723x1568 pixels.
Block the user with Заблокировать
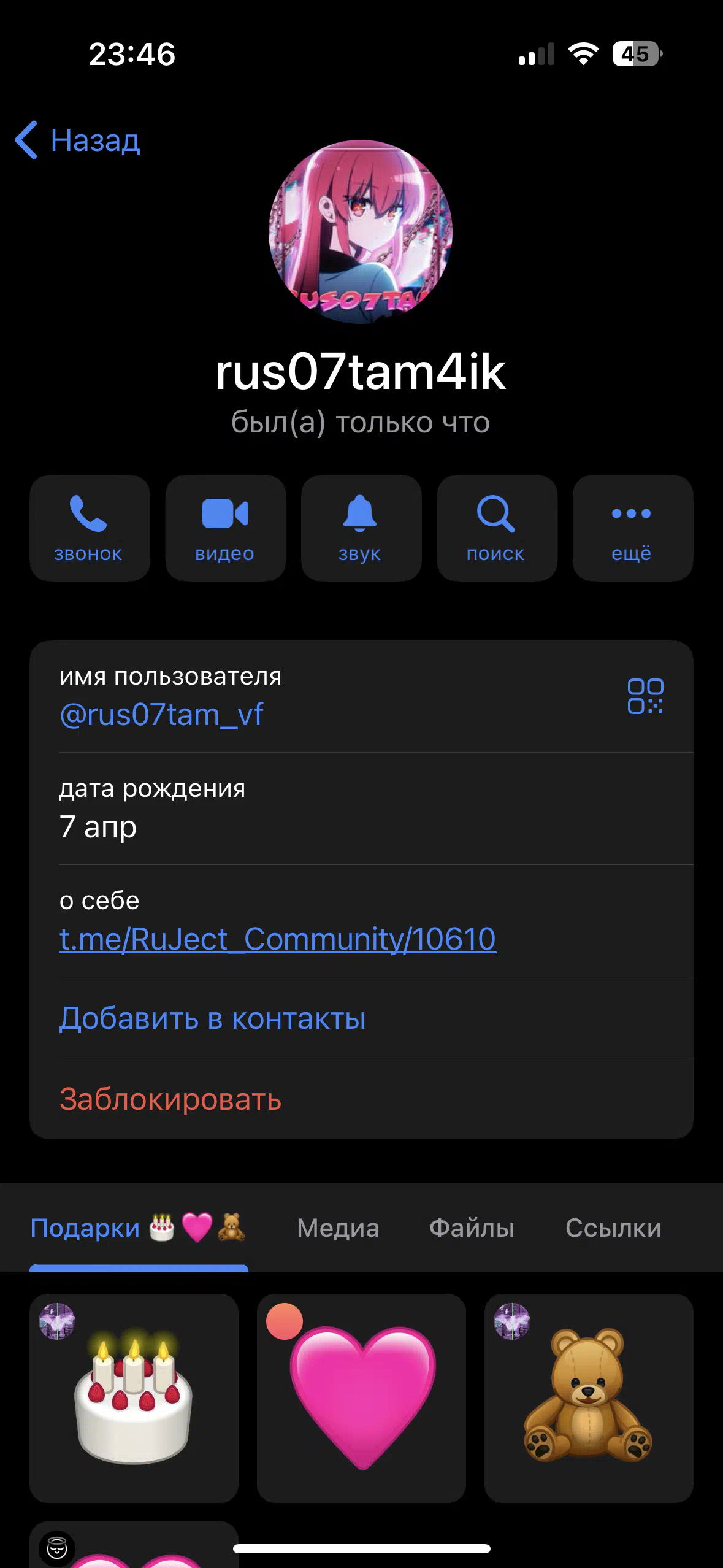[x=361, y=1099]
